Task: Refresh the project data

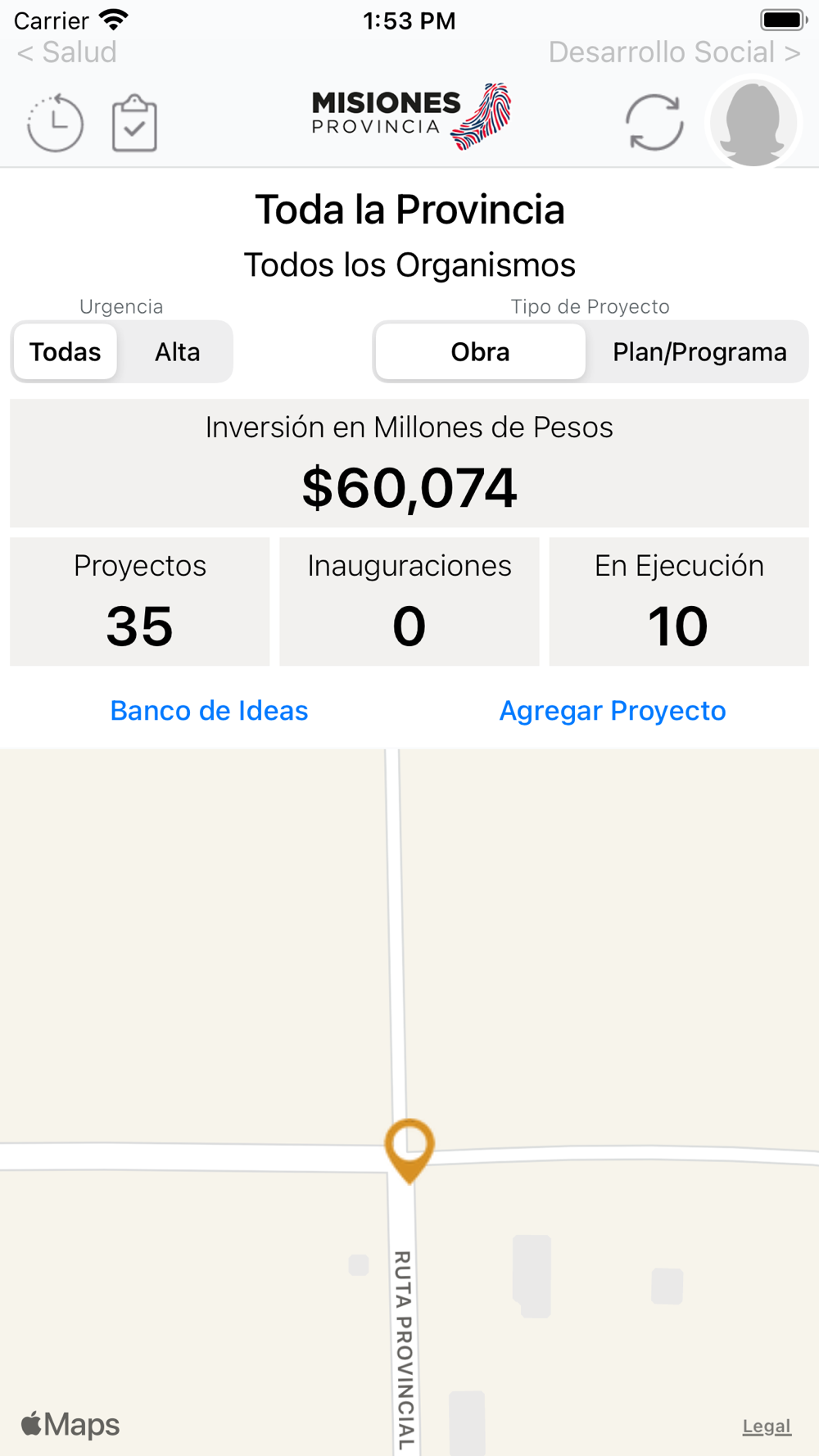Action: pos(654,123)
